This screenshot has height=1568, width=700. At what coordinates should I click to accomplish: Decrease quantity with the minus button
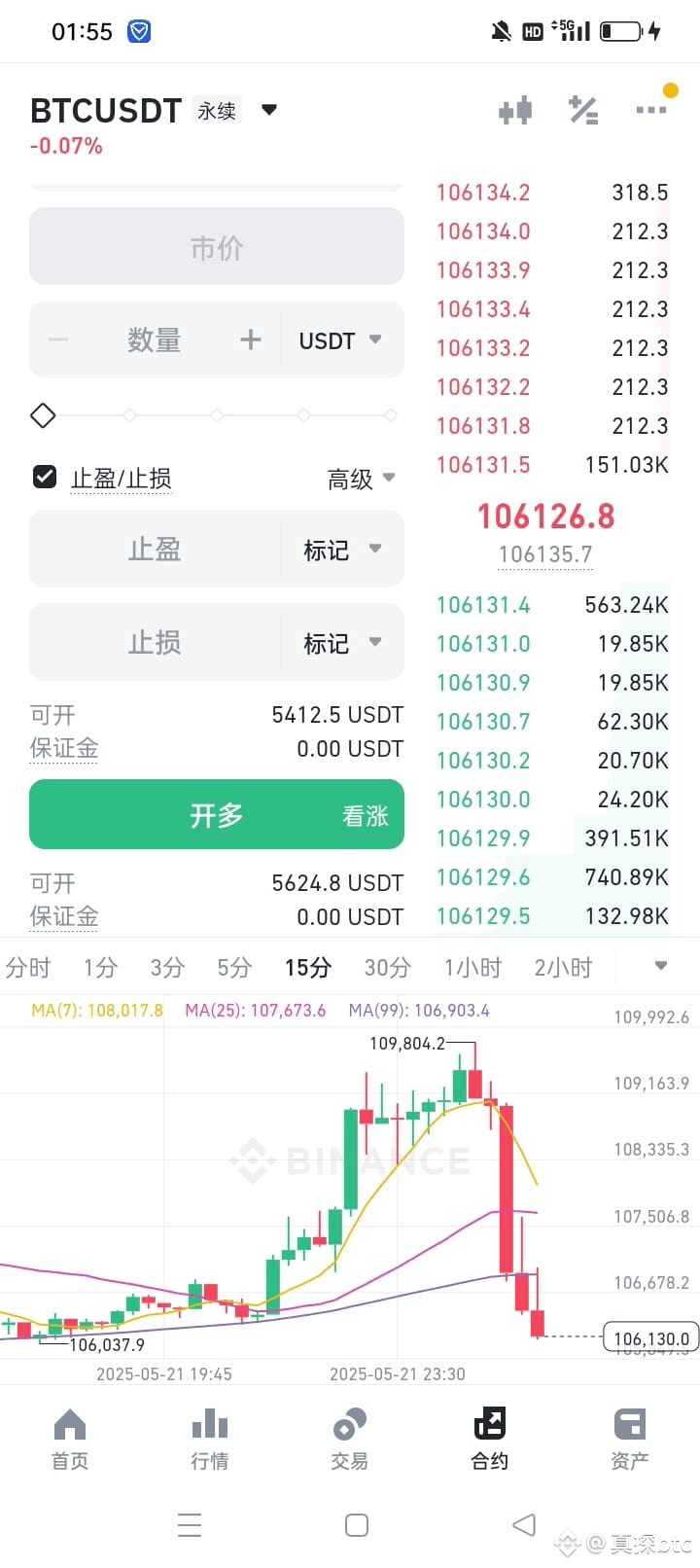(x=58, y=339)
